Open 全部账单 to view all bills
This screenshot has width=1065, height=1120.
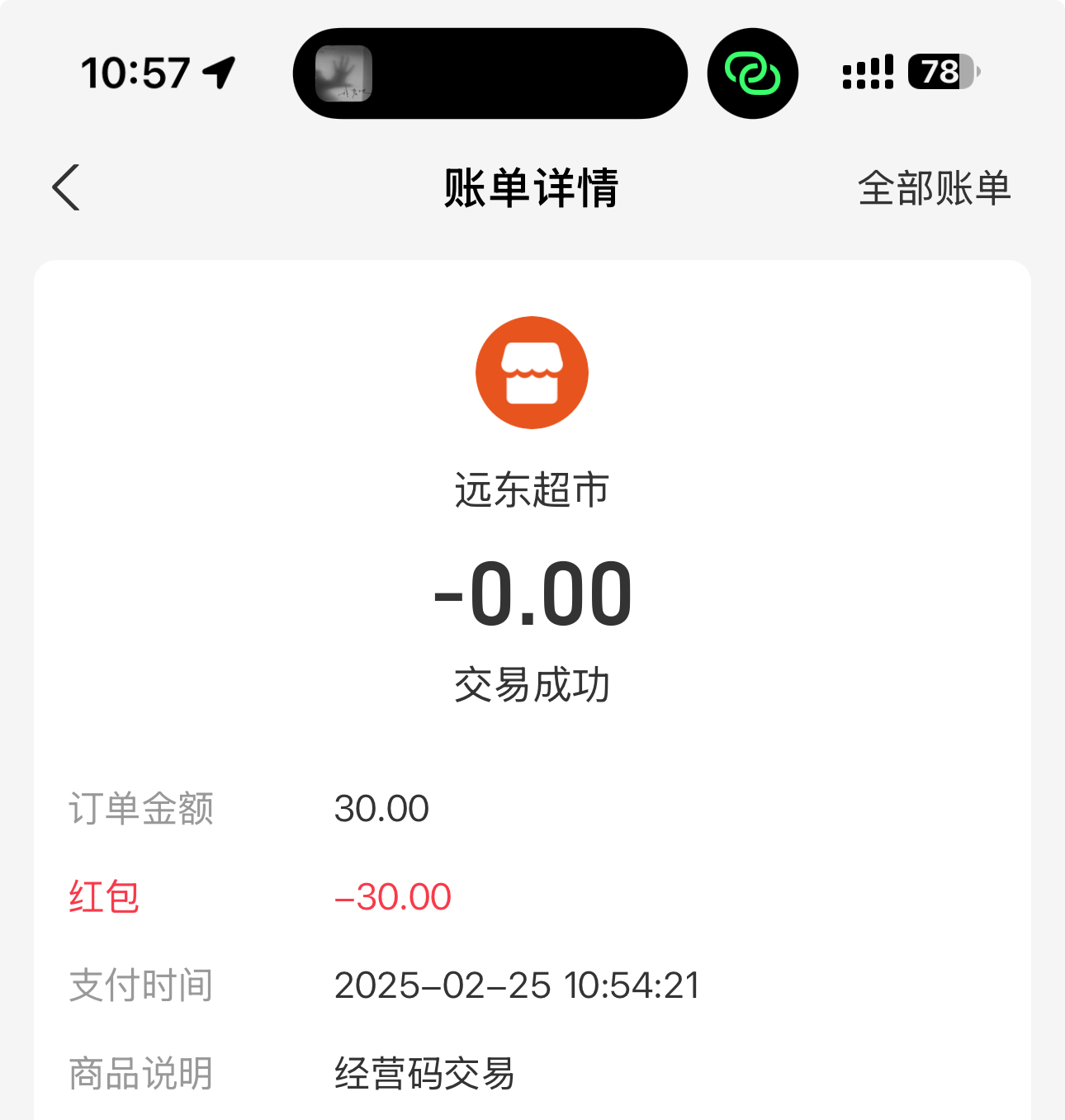(x=934, y=188)
